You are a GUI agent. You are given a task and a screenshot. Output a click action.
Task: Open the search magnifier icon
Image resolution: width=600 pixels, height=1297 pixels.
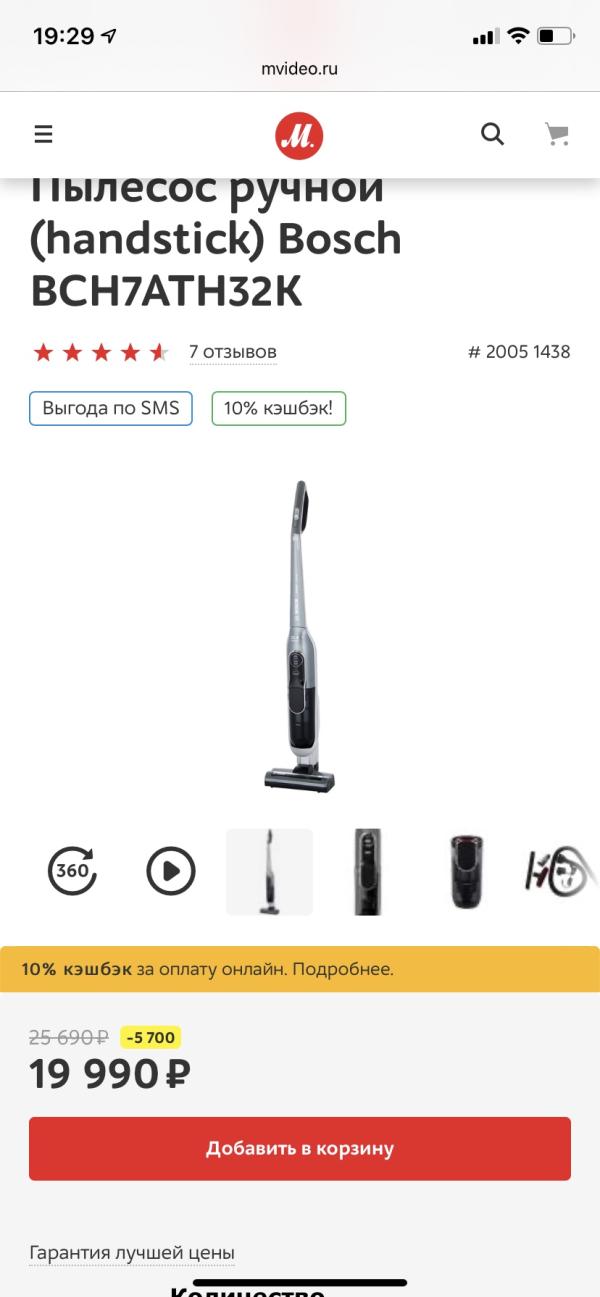coord(492,134)
